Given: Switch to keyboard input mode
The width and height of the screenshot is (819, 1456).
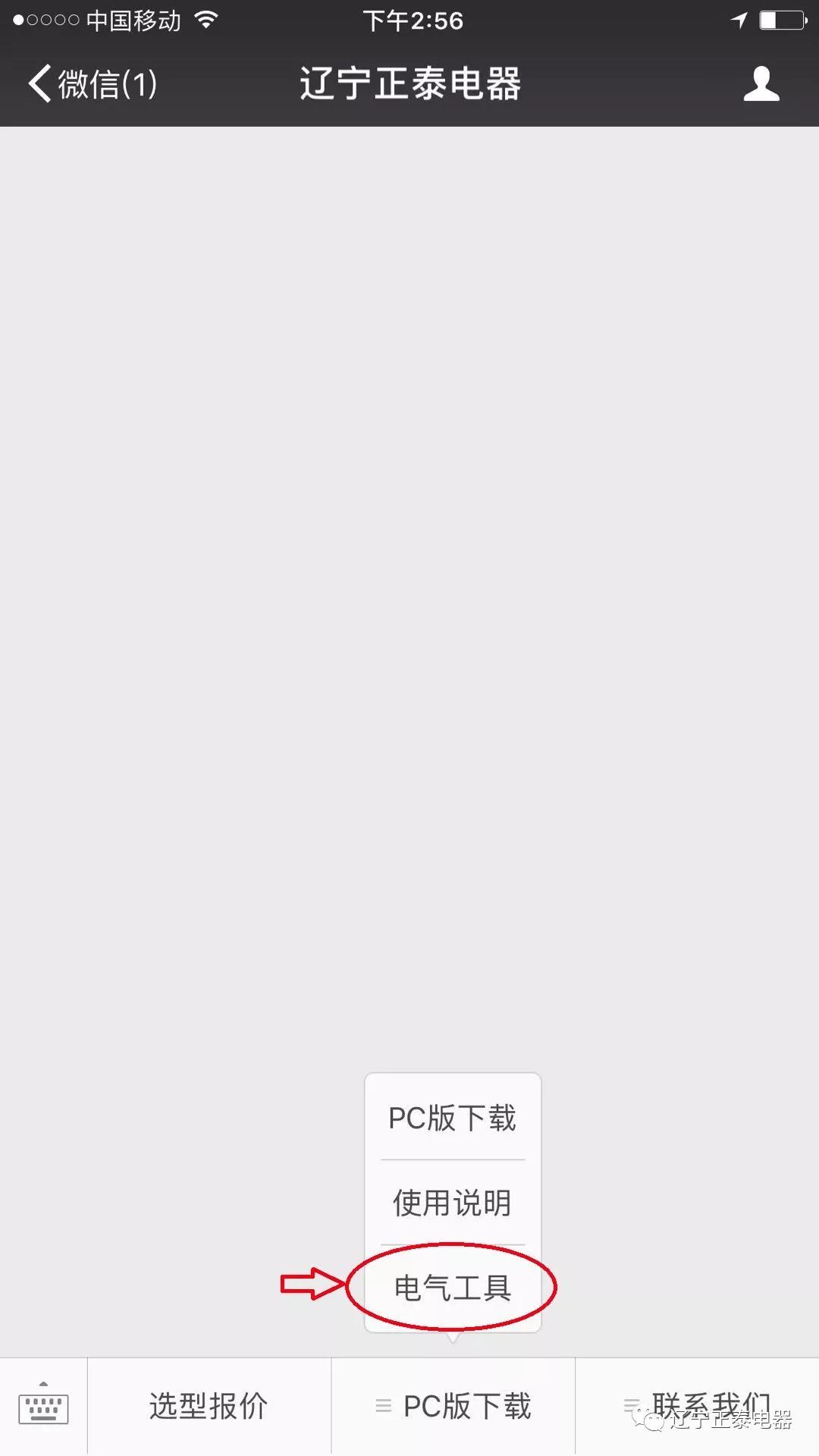Looking at the screenshot, I should pos(43,1407).
